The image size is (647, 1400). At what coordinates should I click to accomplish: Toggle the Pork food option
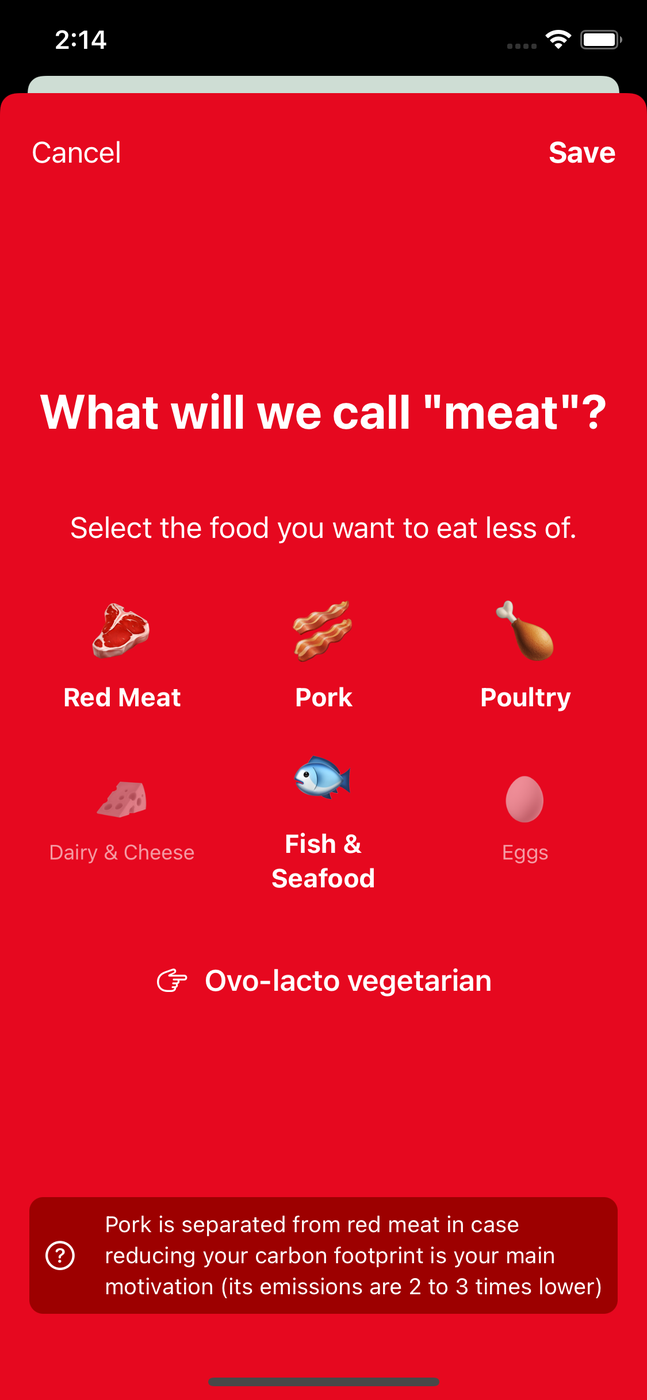pyautogui.click(x=323, y=655)
